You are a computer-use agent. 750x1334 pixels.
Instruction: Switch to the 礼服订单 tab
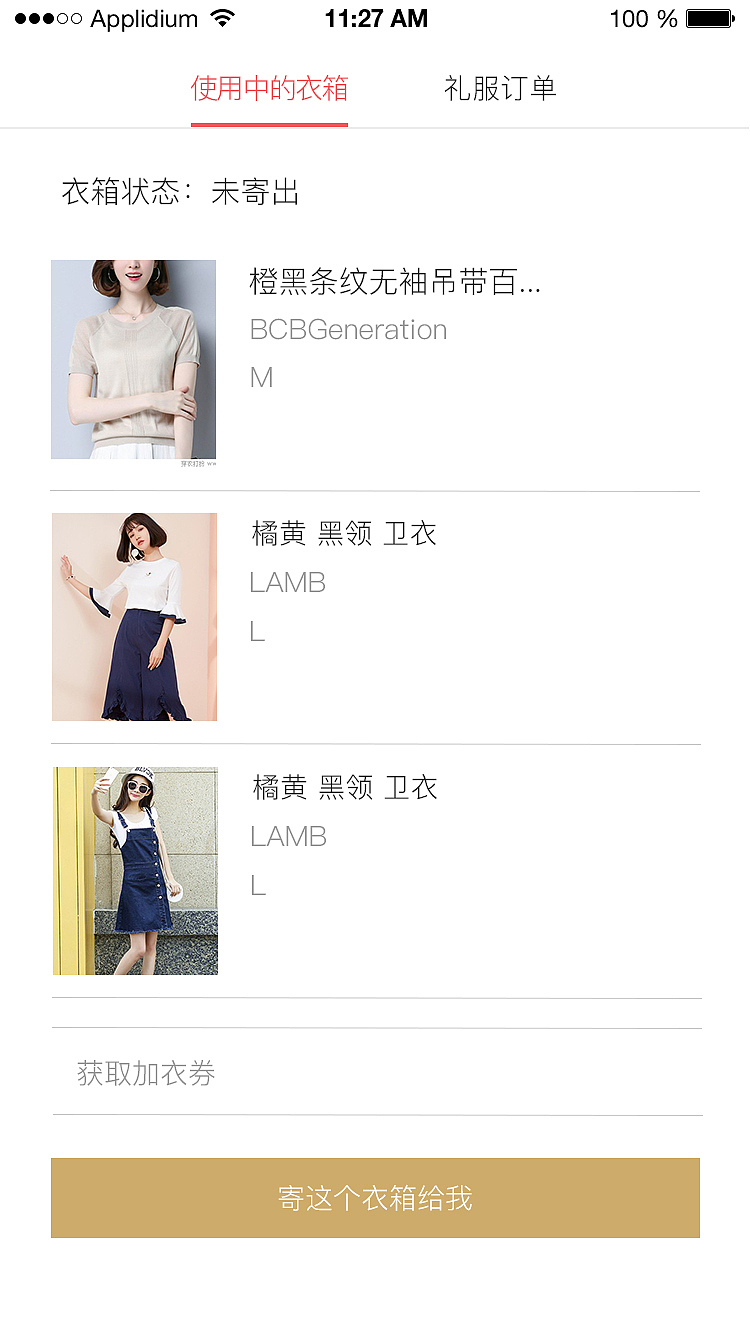click(500, 88)
